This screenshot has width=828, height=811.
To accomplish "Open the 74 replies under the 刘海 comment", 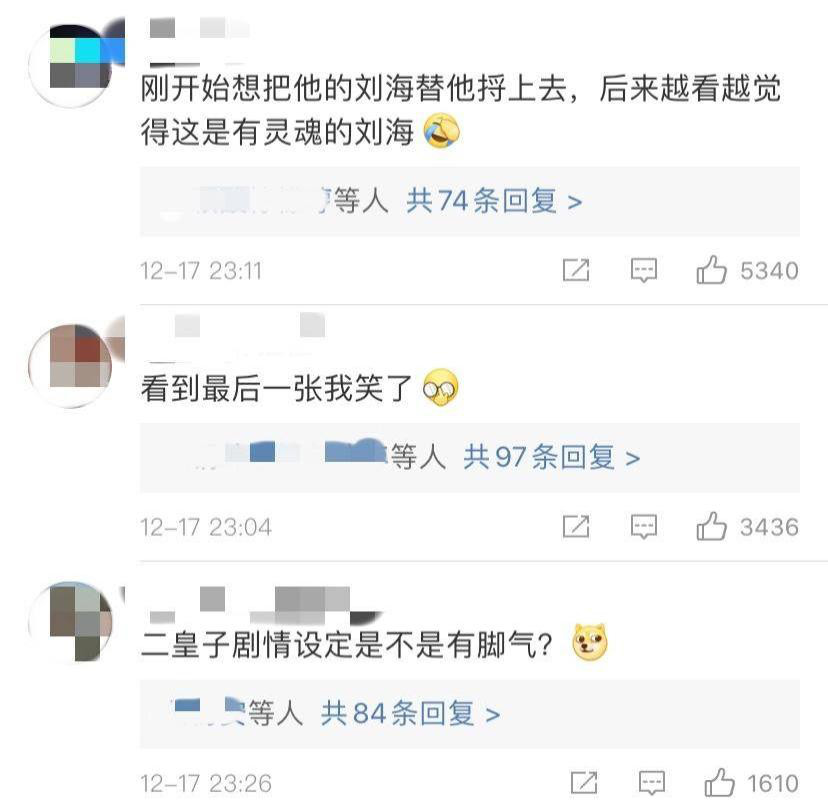I will pos(494,202).
